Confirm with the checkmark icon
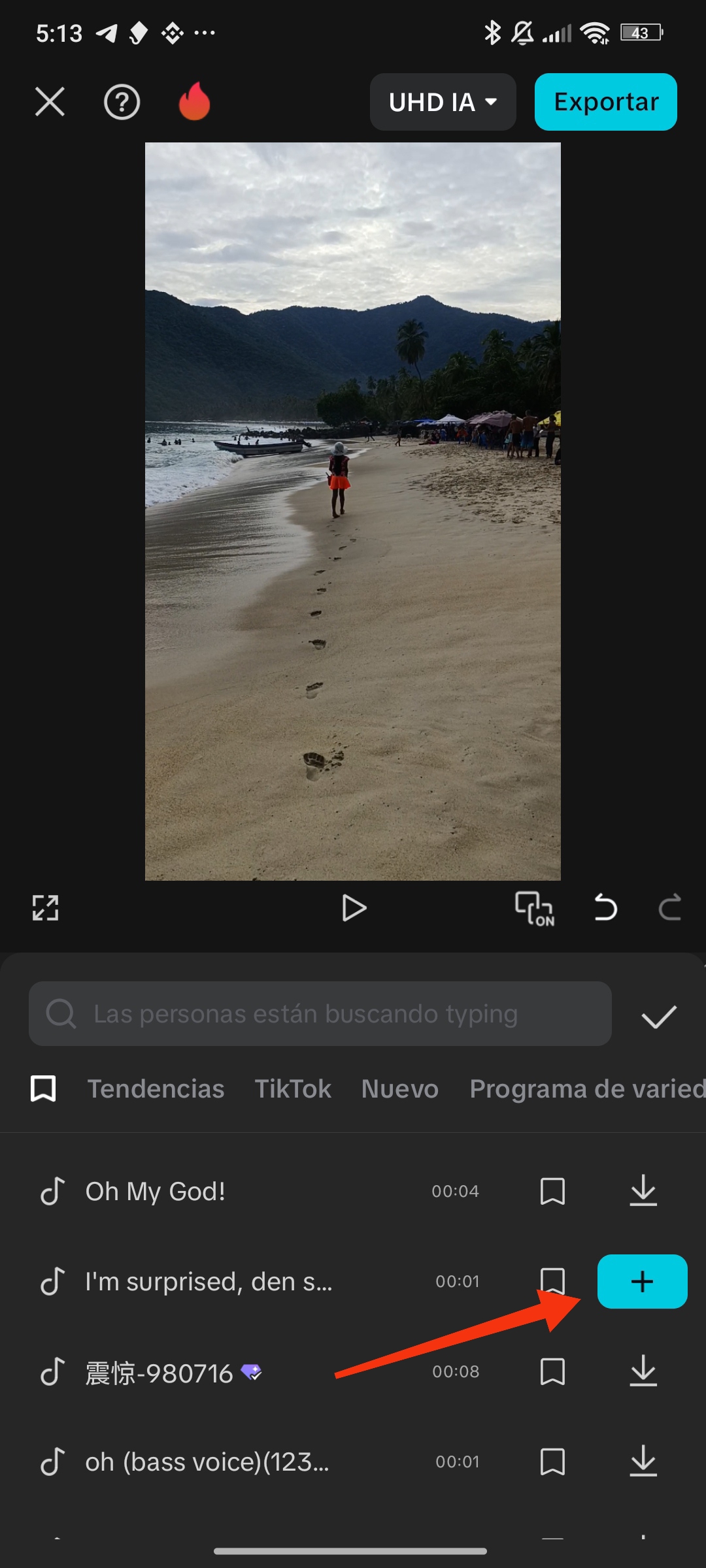This screenshot has width=706, height=1568. 658,1016
